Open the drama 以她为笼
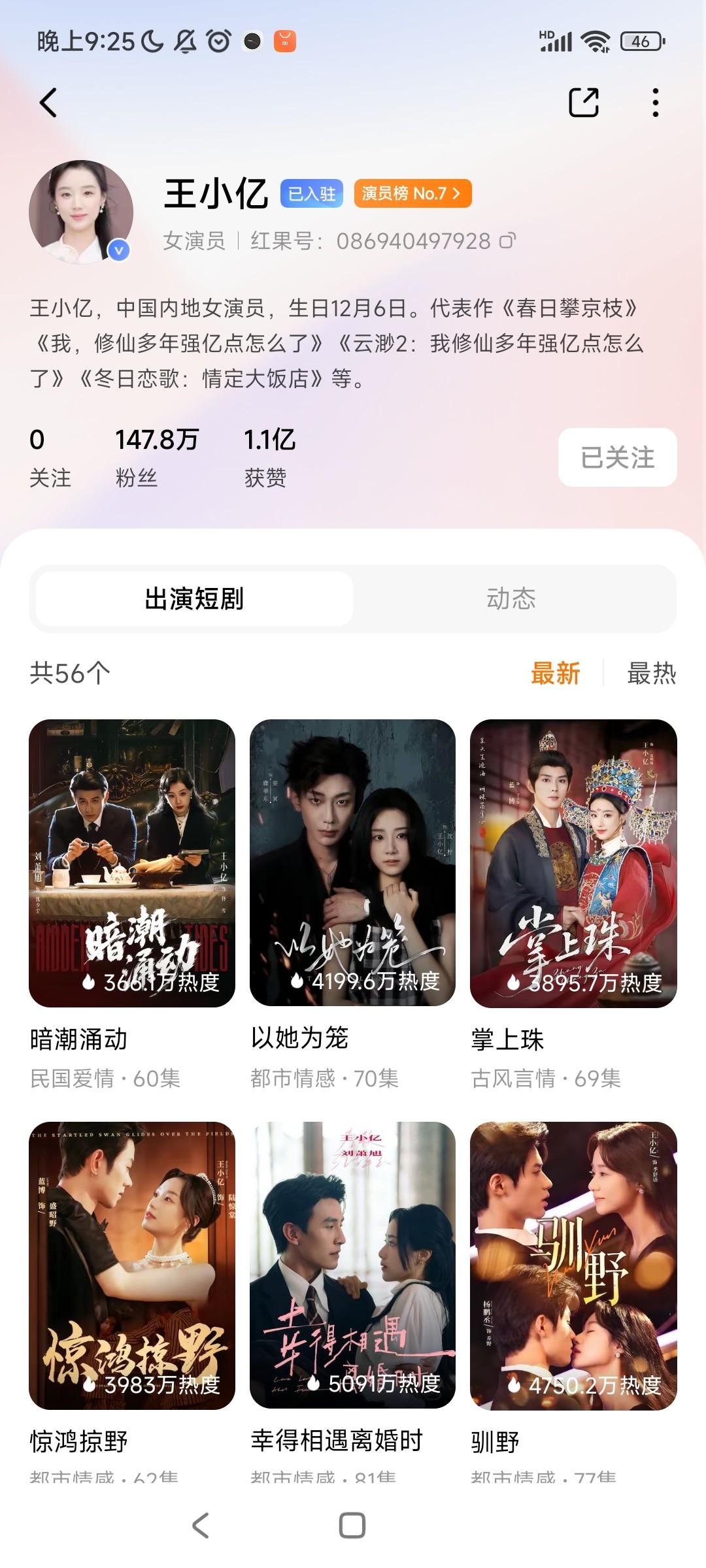This screenshot has width=706, height=1568. 352,862
